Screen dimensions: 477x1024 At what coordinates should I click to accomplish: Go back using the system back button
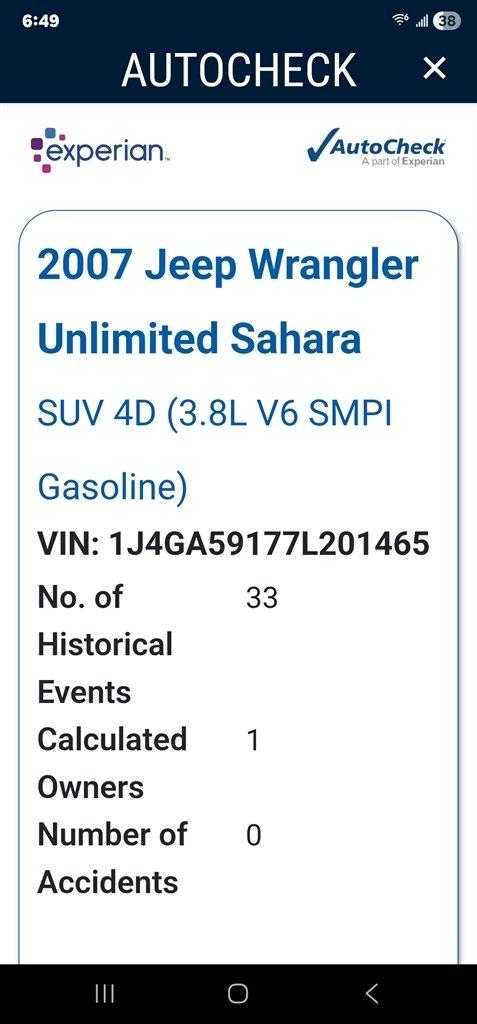(371, 993)
